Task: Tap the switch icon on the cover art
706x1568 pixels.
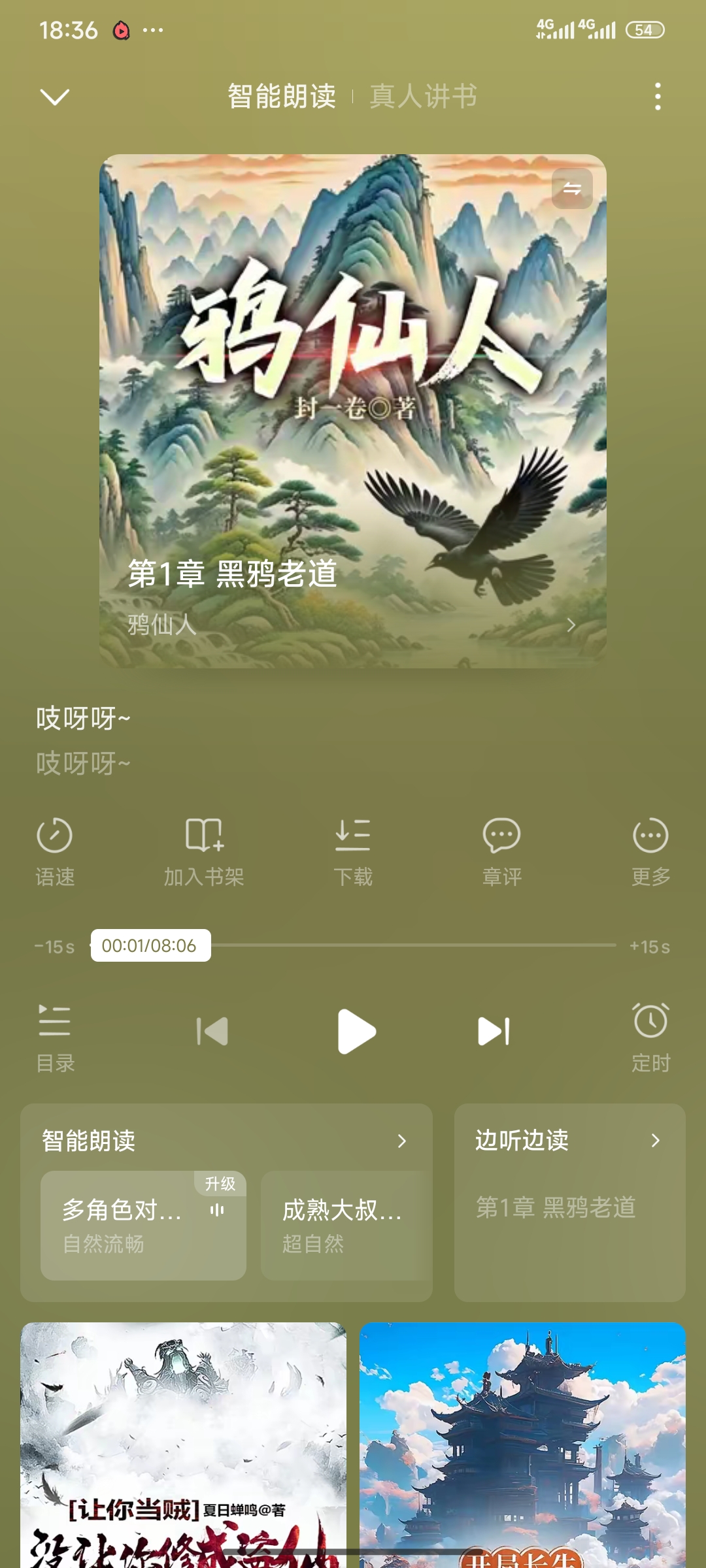Action: [571, 189]
